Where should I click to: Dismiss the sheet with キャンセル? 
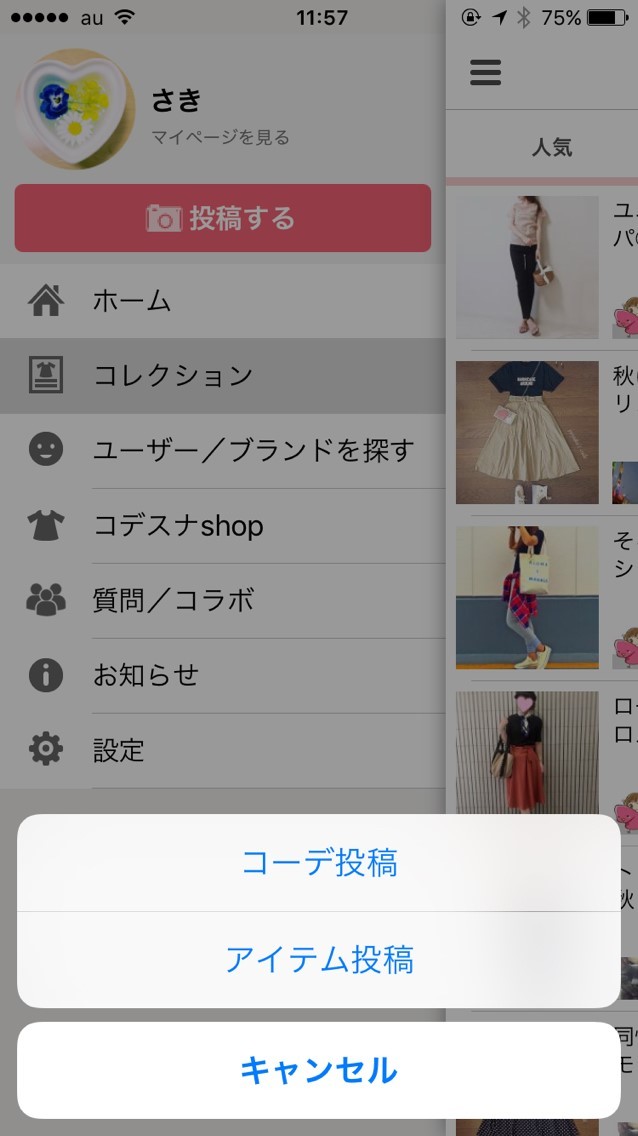319,1070
